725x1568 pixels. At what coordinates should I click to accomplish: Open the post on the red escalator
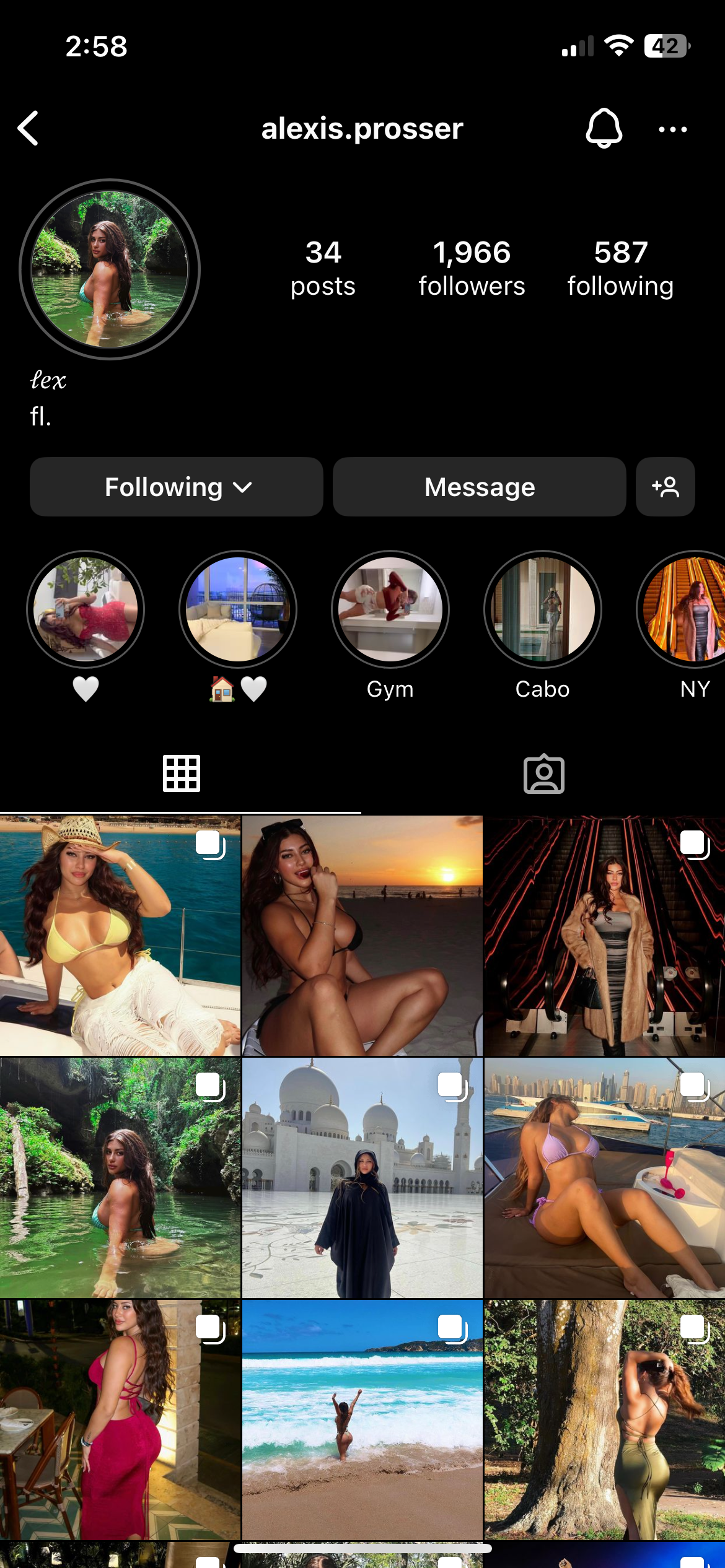(x=605, y=936)
